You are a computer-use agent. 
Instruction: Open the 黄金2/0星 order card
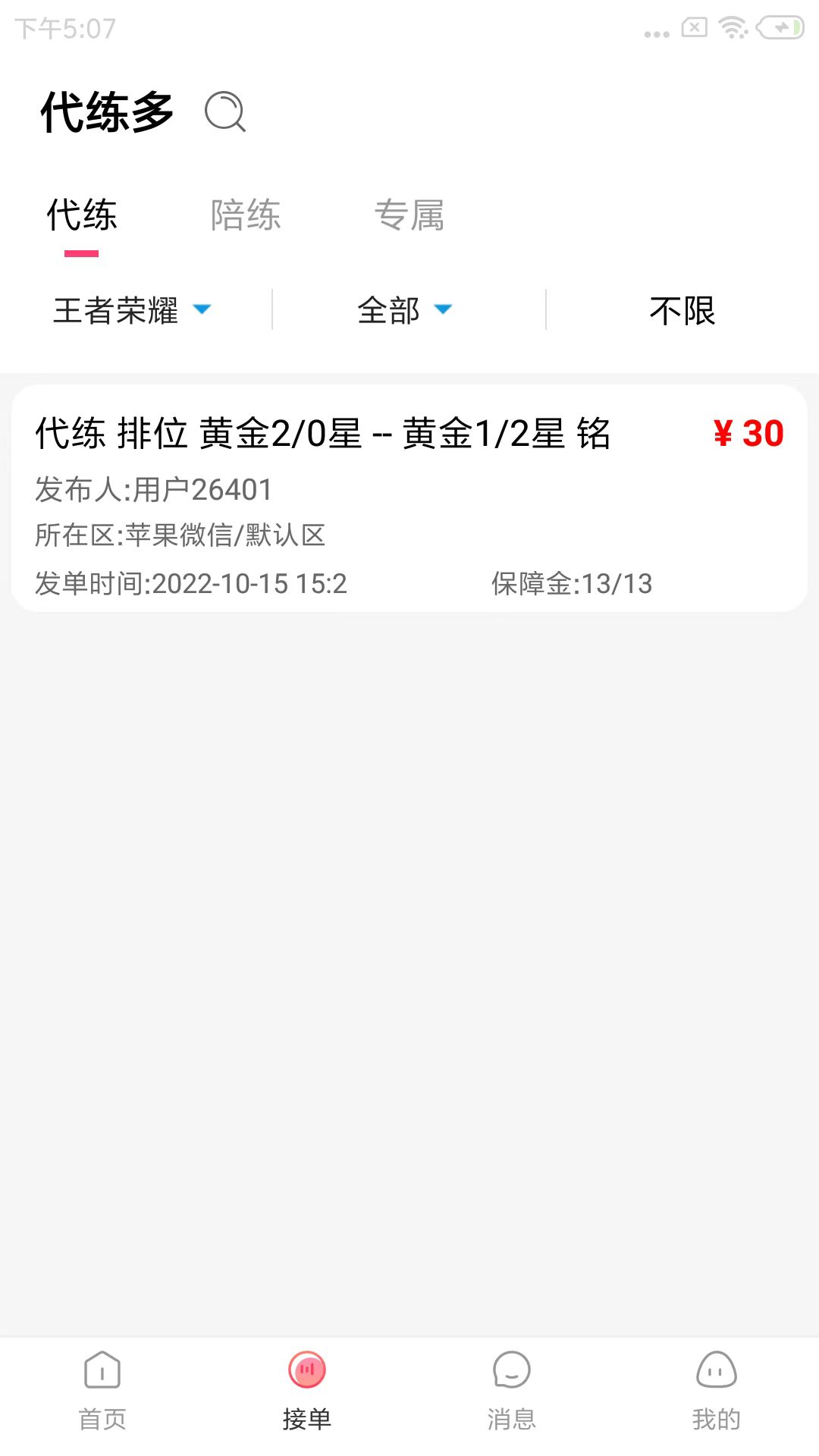[325, 434]
